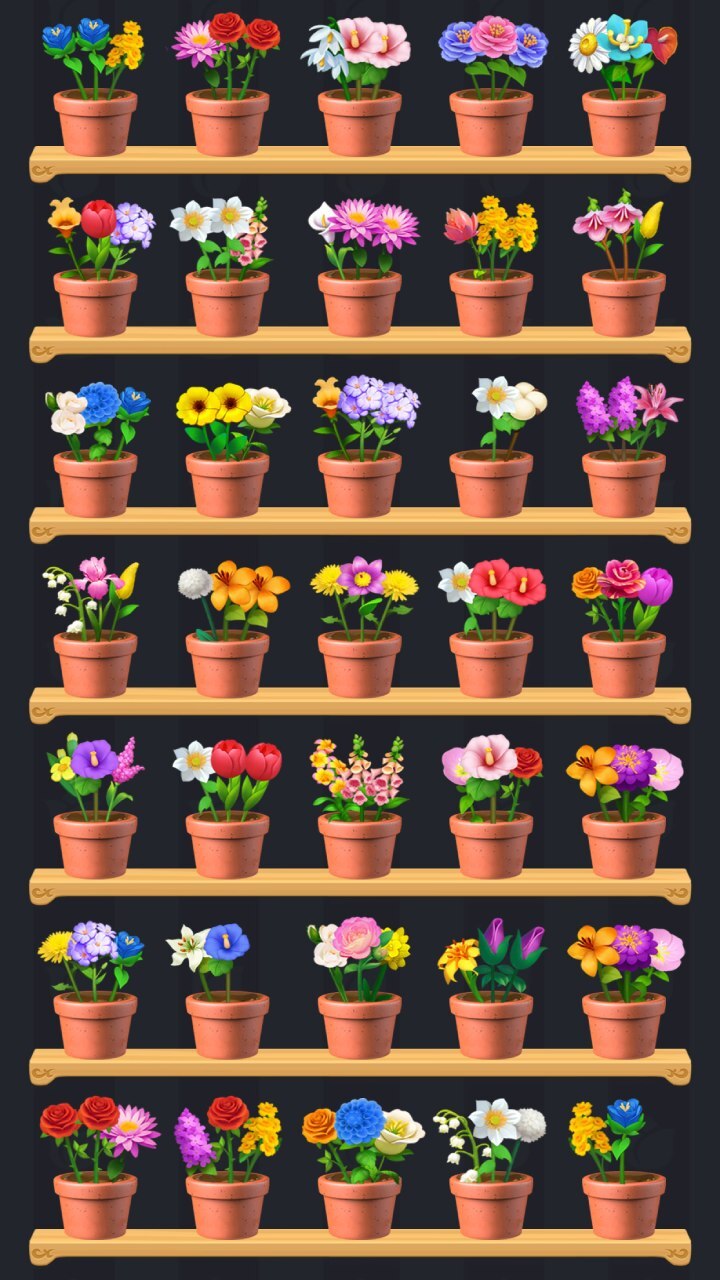Viewport: 720px width, 1280px height.
Task: Tap the pot with two purple lilacs and pink lily
Action: coord(623,482)
